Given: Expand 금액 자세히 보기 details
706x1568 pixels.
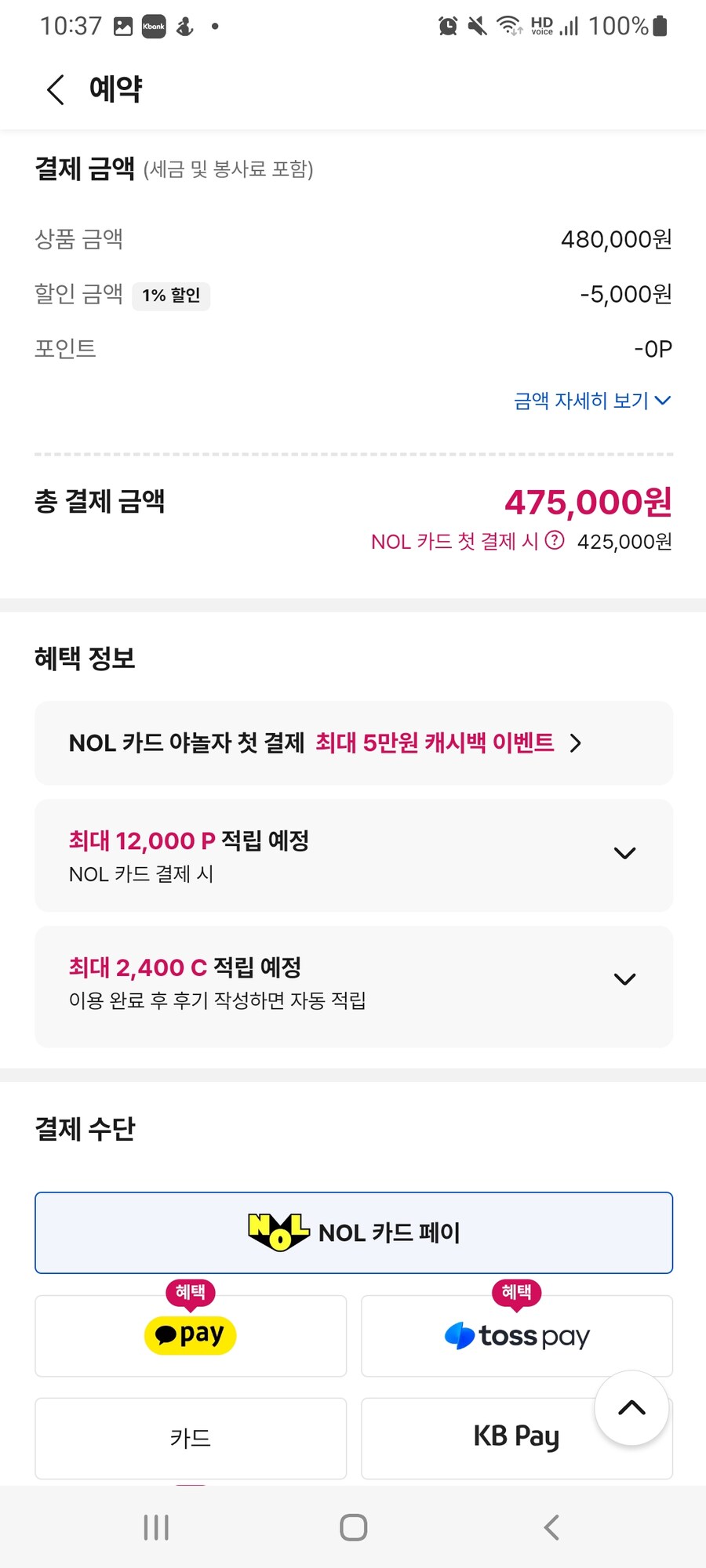Looking at the screenshot, I should tap(589, 401).
